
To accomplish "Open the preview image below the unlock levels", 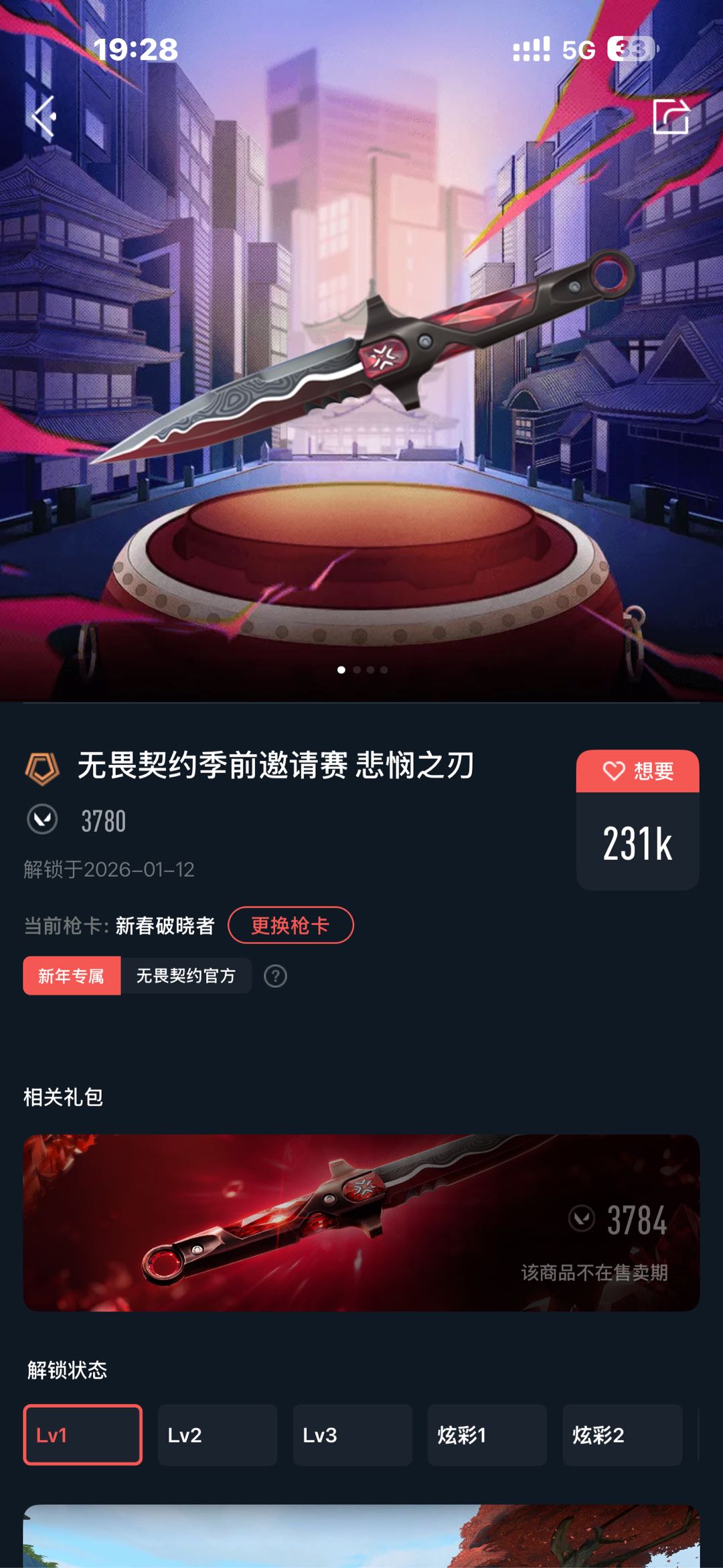I will 361,1537.
